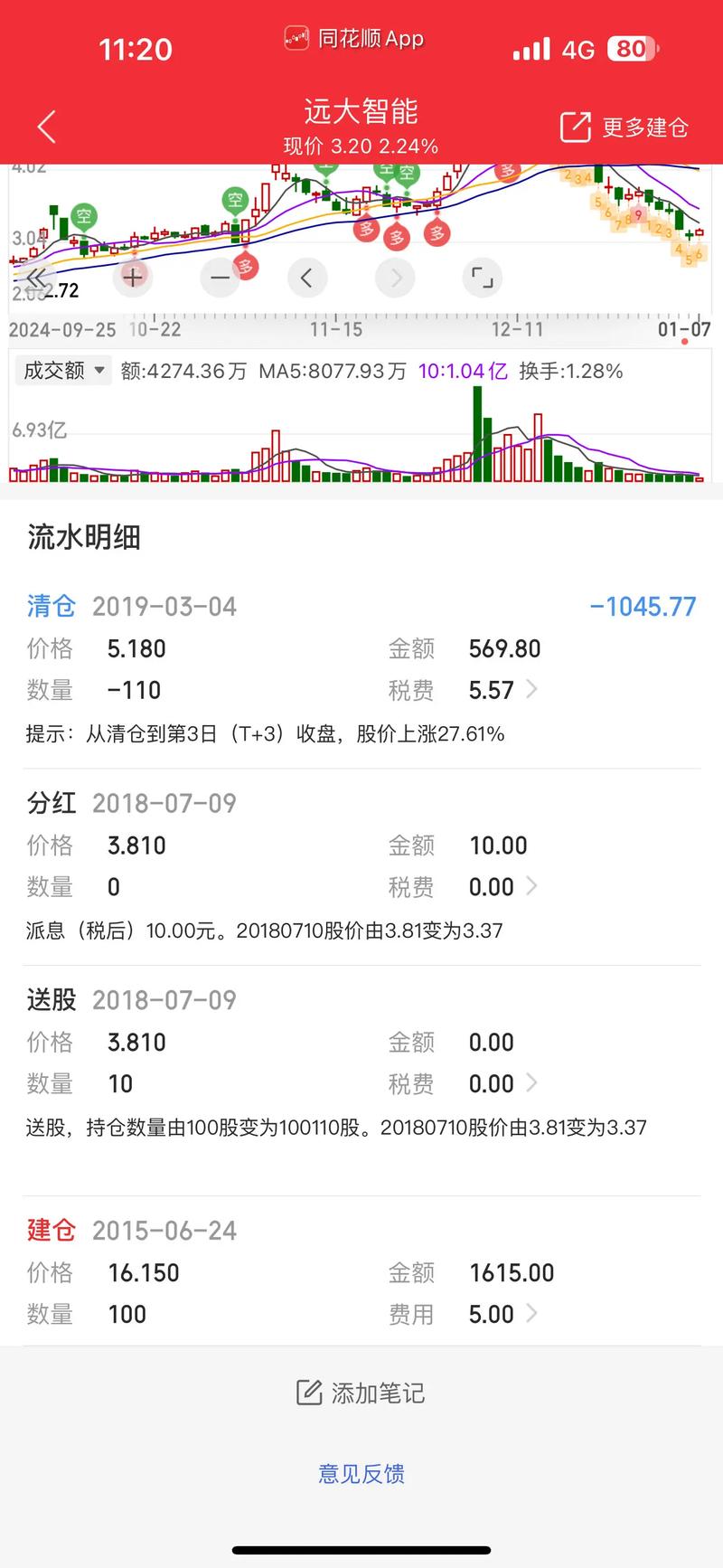Pan the chart left with left arrow icon
Viewport: 723px width, 1568px height.
click(x=307, y=278)
